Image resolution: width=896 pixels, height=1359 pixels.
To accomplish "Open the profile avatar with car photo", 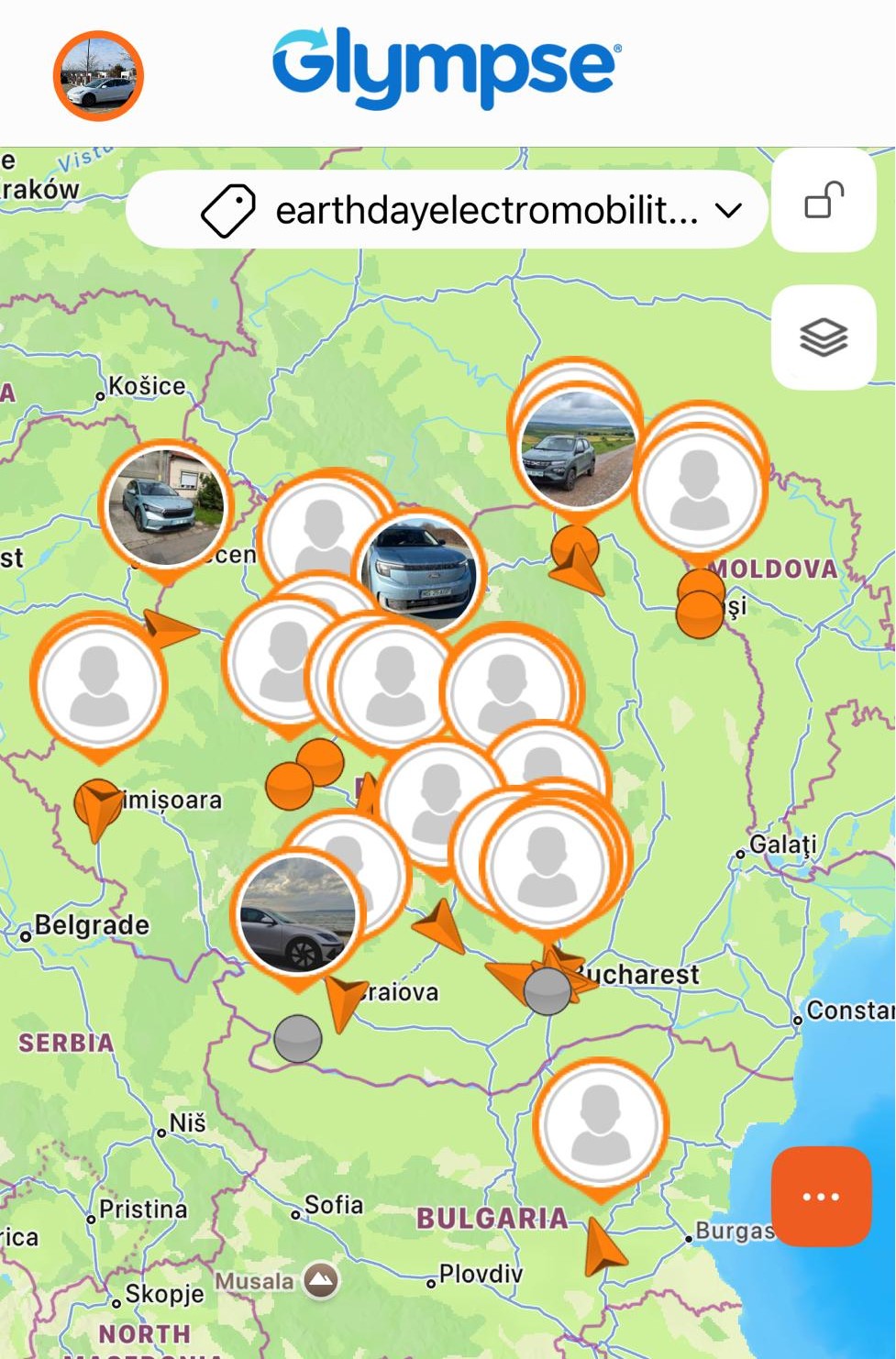I will point(98,76).
